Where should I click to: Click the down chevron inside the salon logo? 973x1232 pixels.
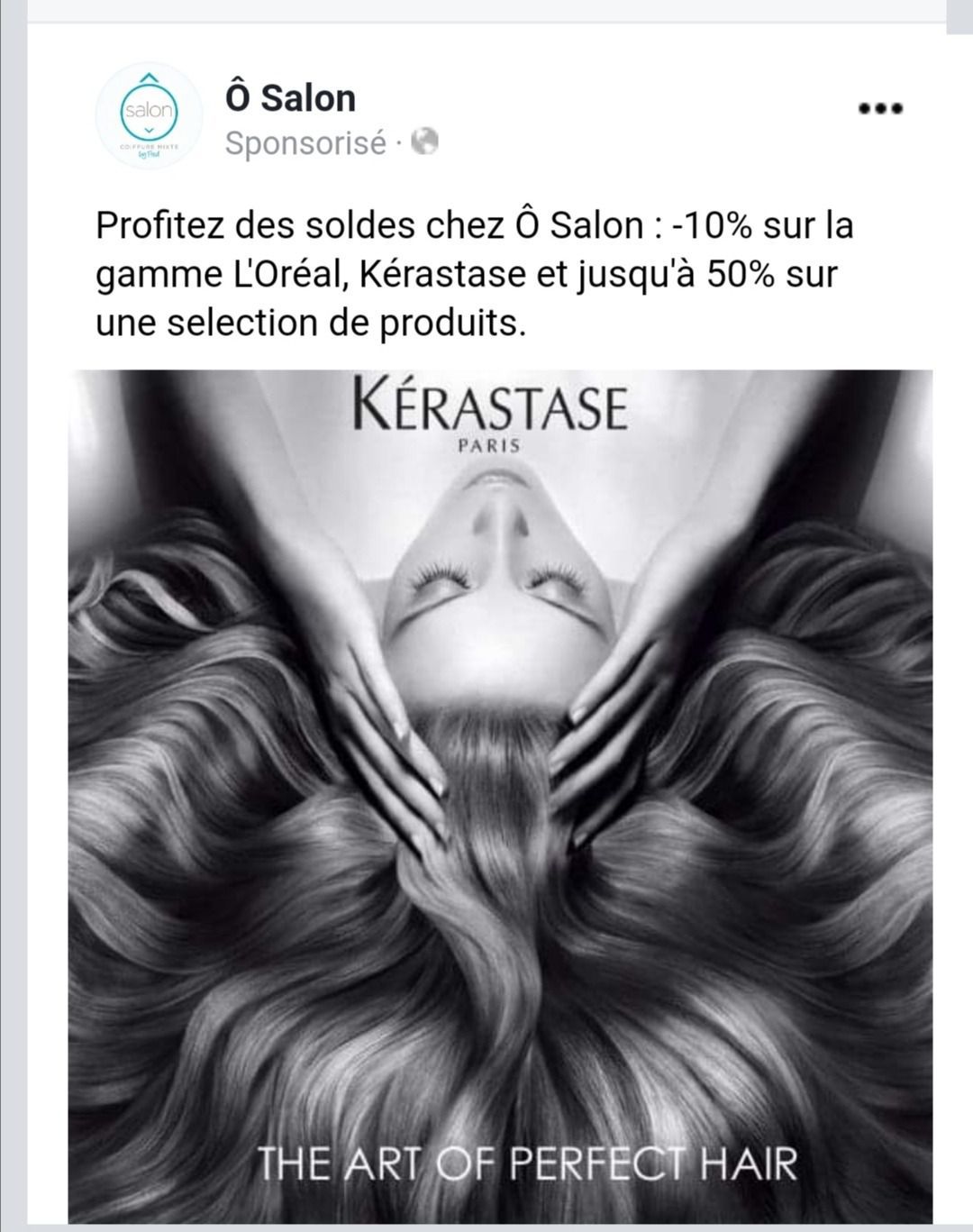pyautogui.click(x=149, y=129)
